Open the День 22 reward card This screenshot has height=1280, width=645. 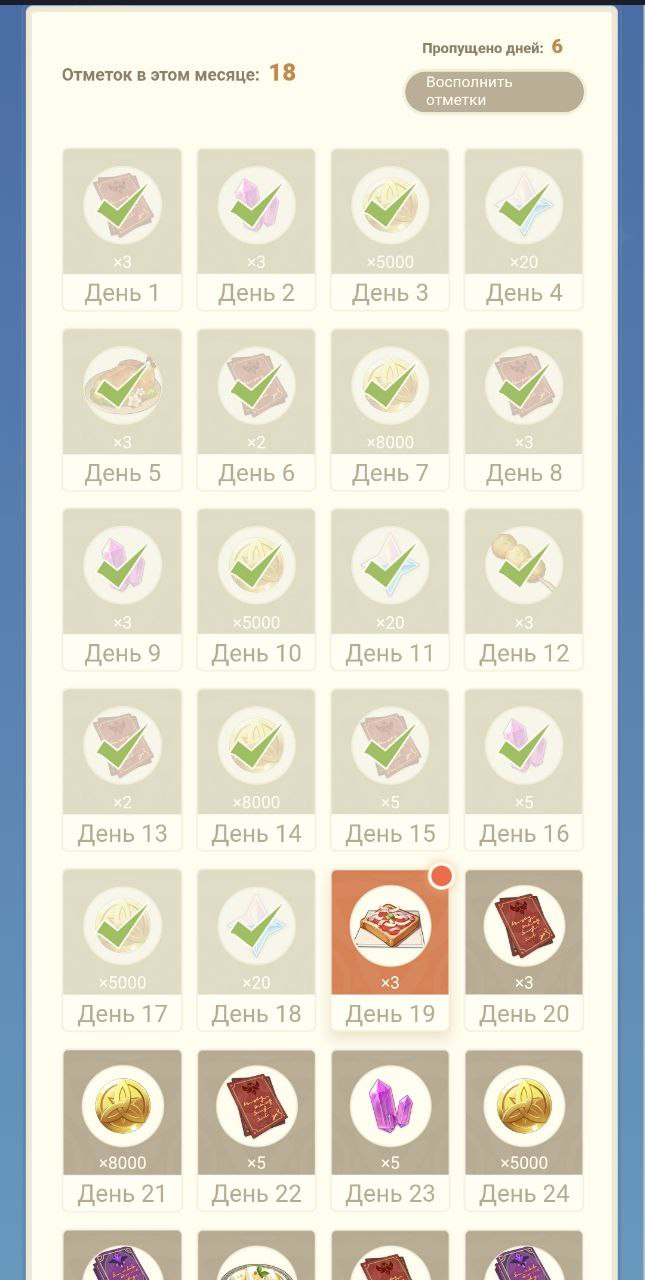(256, 1127)
